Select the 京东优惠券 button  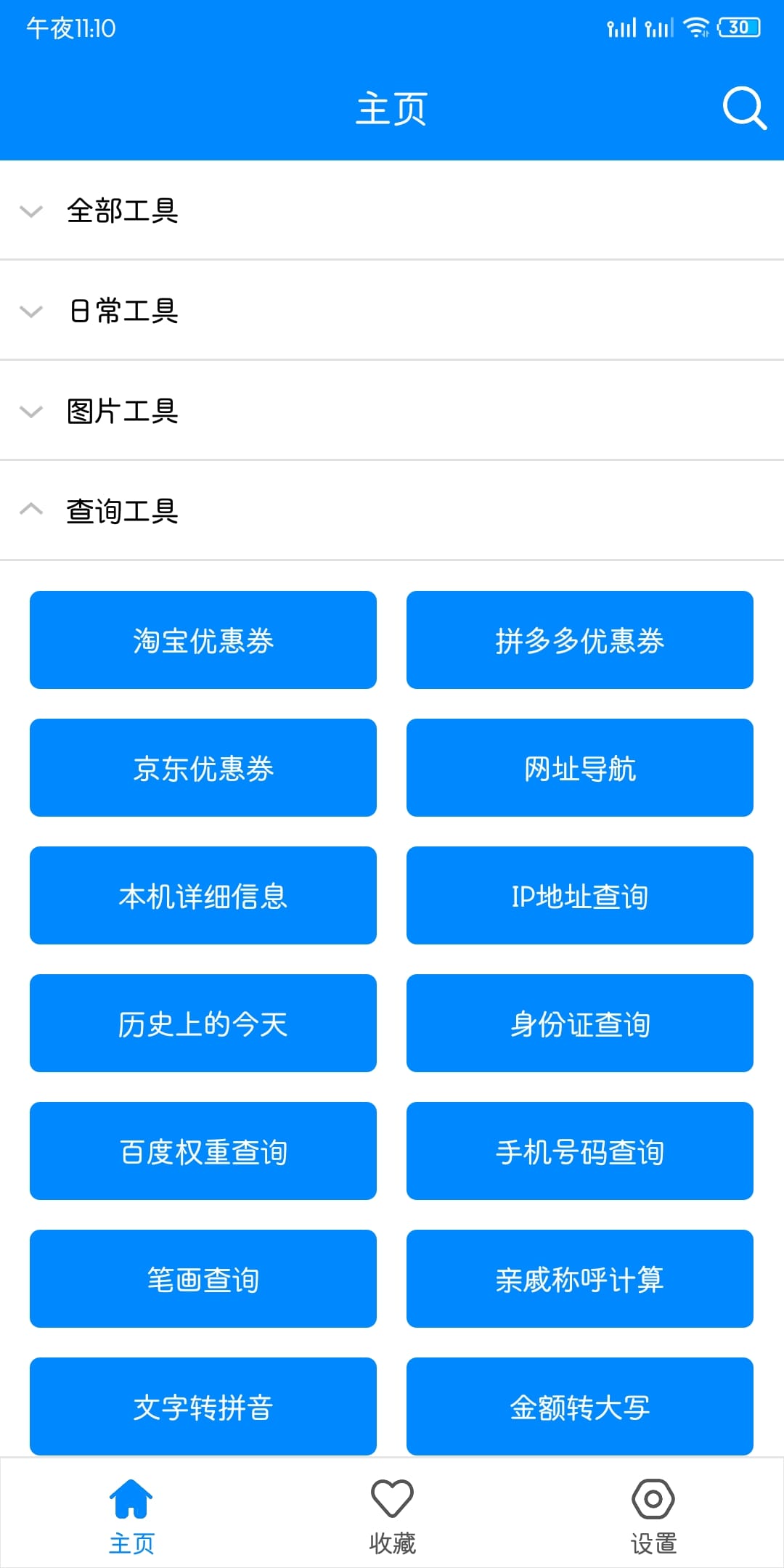(x=203, y=768)
